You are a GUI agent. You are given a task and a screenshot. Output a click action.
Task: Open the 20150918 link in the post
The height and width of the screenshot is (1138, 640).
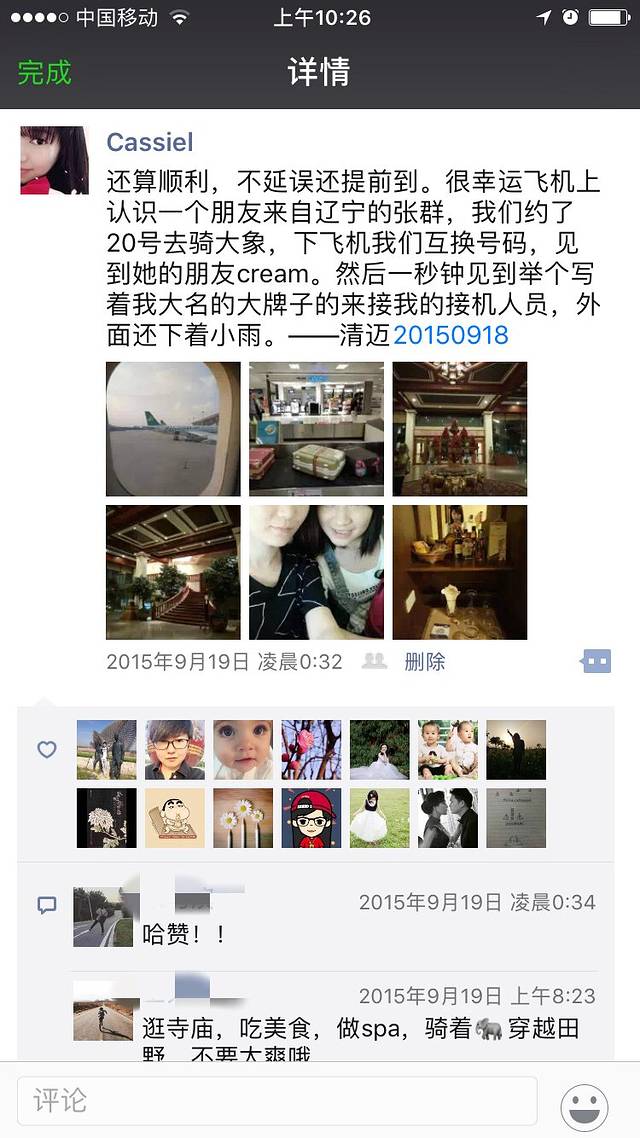pos(451,336)
